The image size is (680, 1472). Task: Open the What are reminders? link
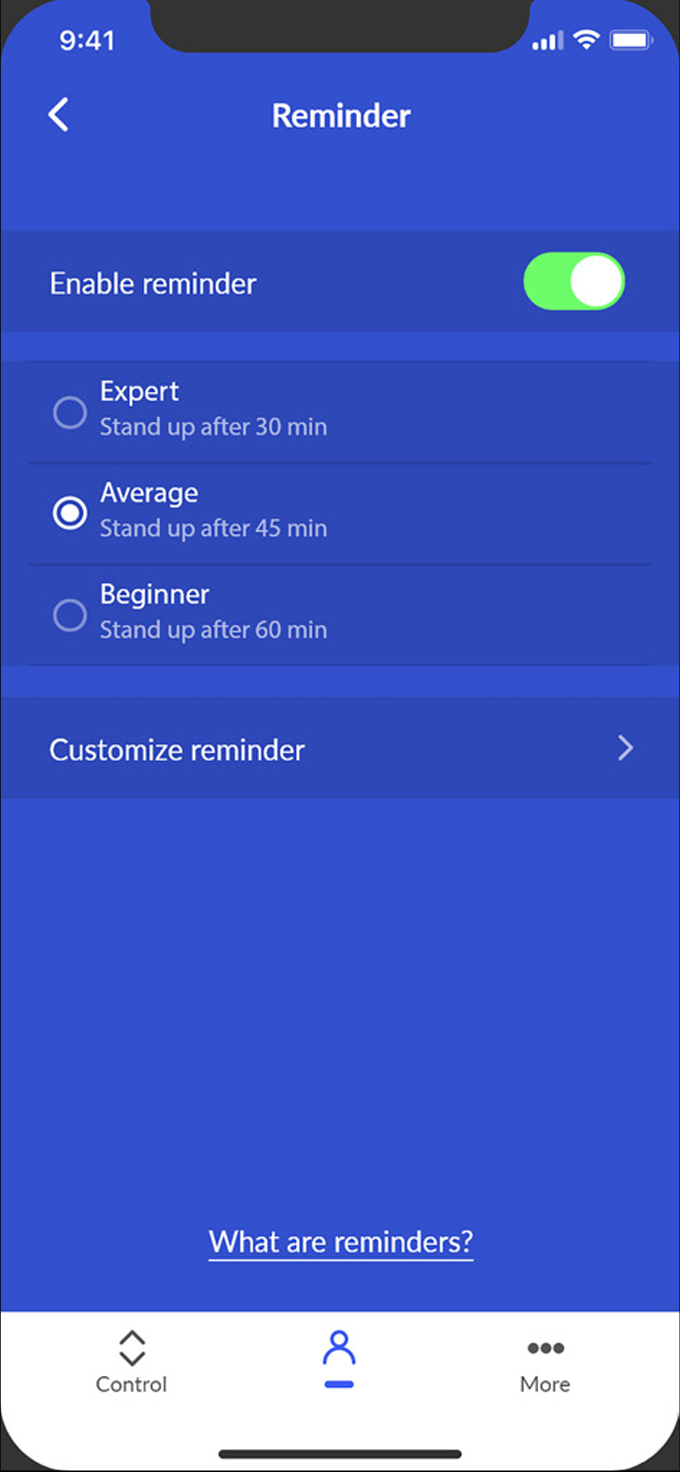[x=341, y=1242]
